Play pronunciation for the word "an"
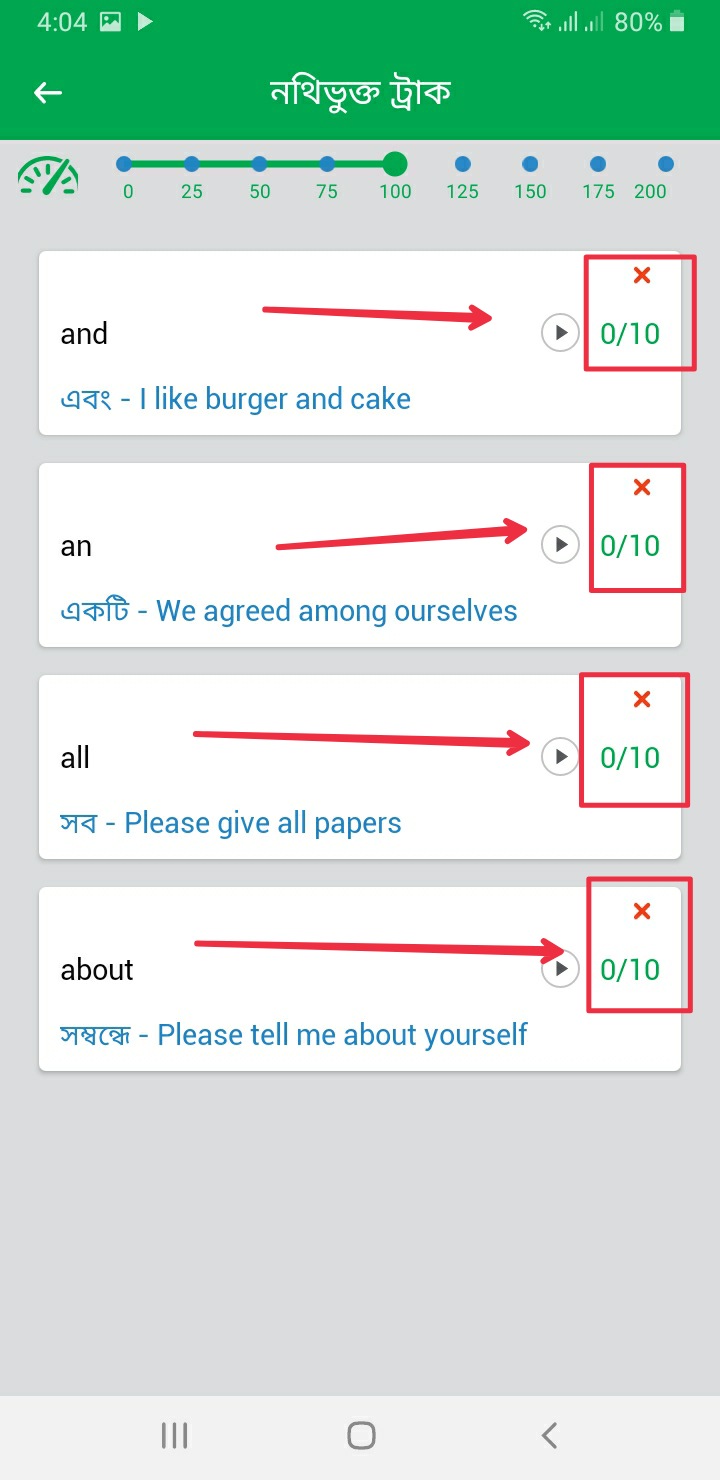The height and width of the screenshot is (1480, 720). tap(560, 545)
